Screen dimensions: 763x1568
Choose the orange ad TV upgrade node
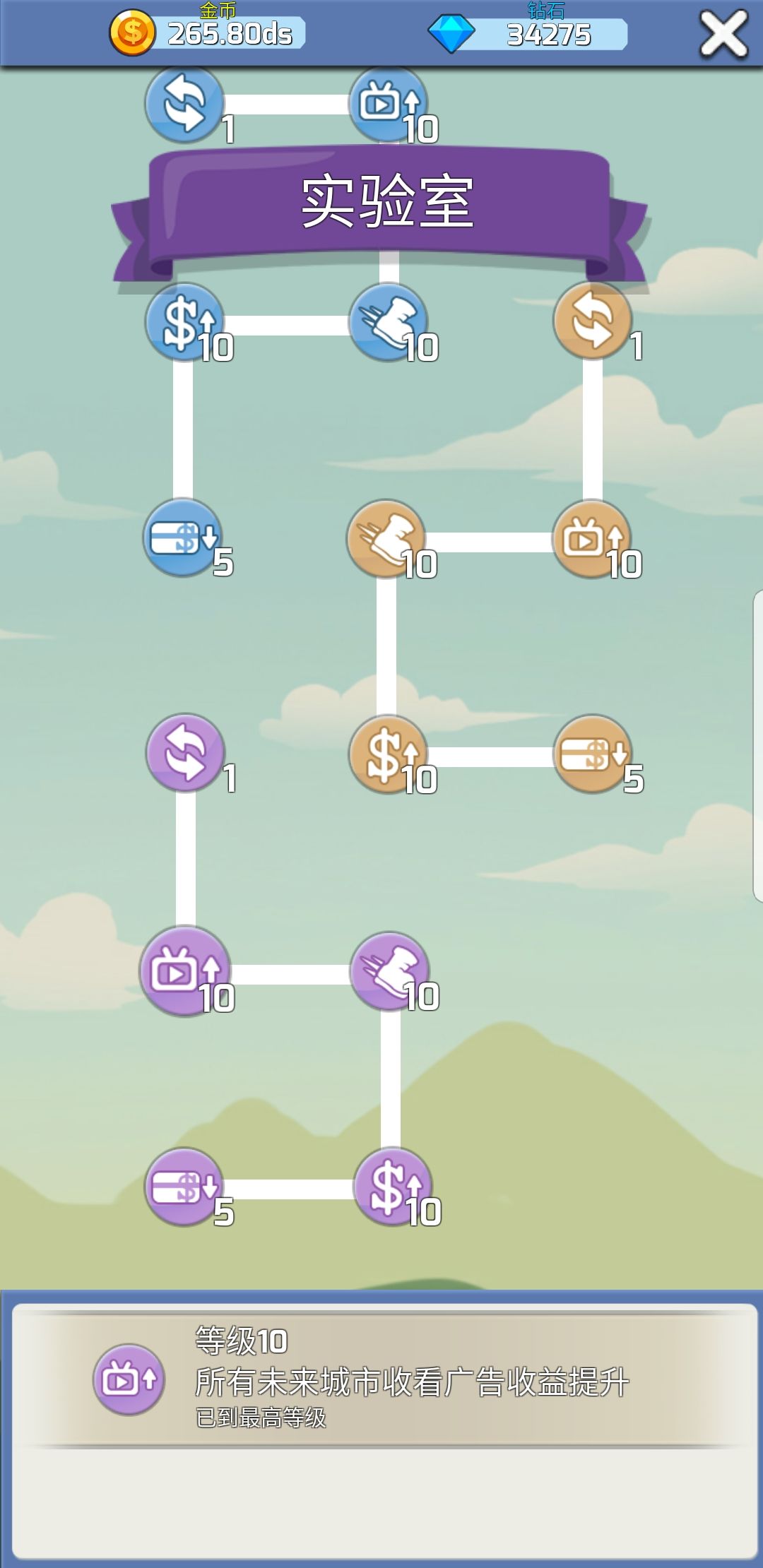pyautogui.click(x=592, y=539)
